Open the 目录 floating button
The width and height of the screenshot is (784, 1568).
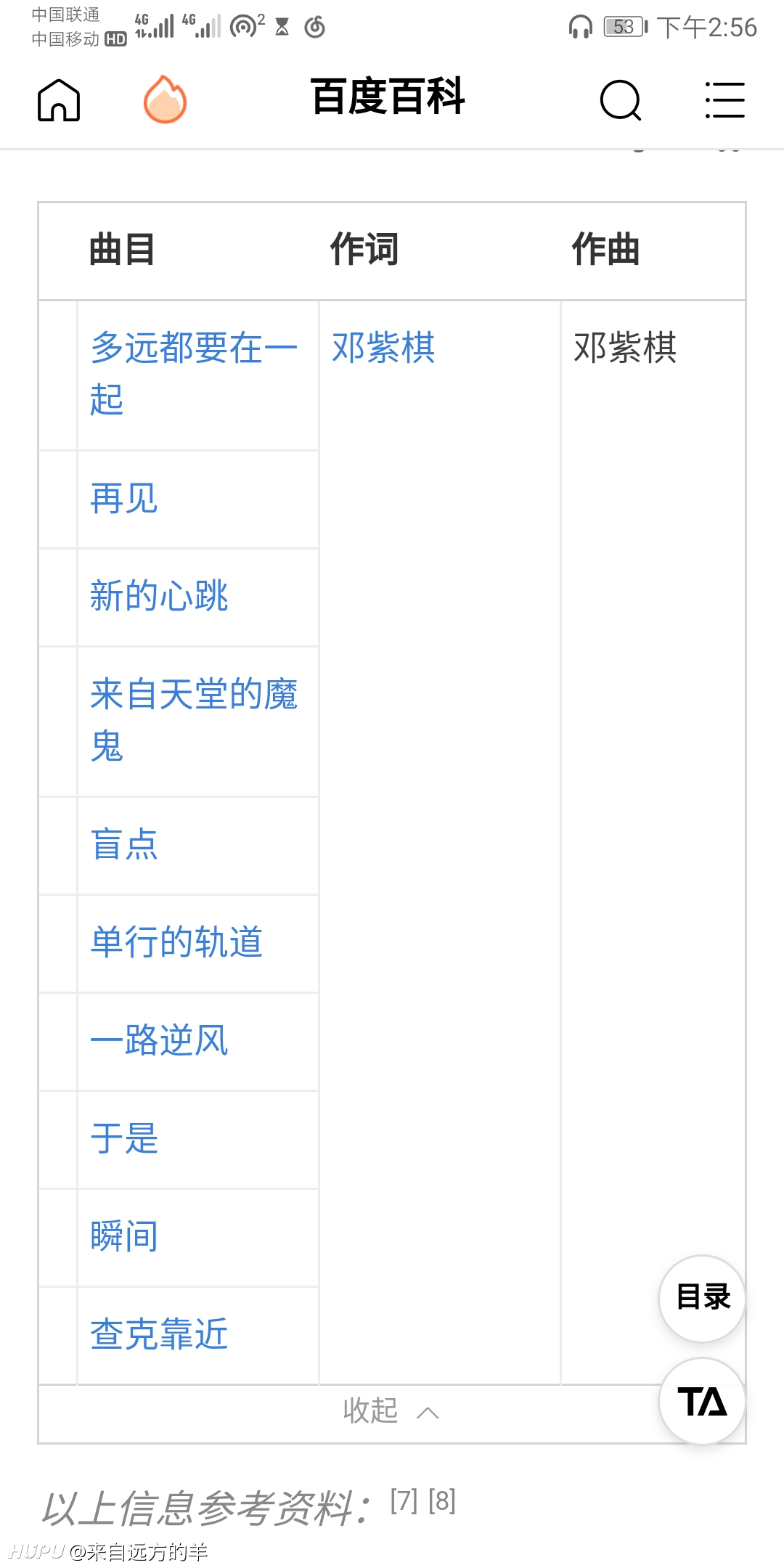pos(702,1298)
